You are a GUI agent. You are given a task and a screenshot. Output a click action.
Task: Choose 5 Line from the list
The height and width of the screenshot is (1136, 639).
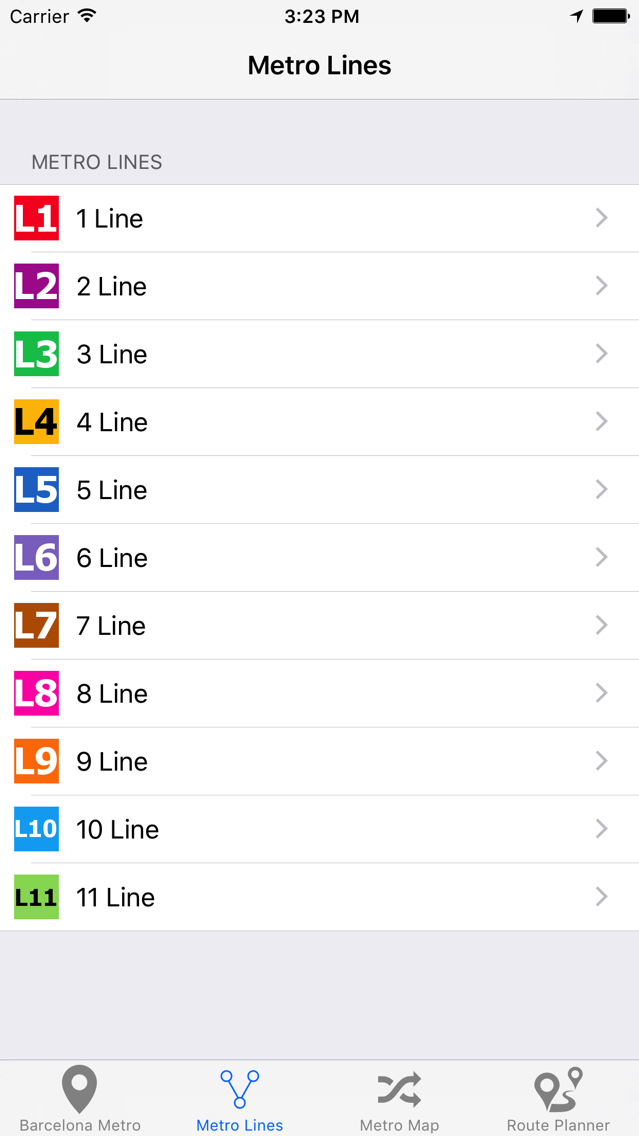320,490
